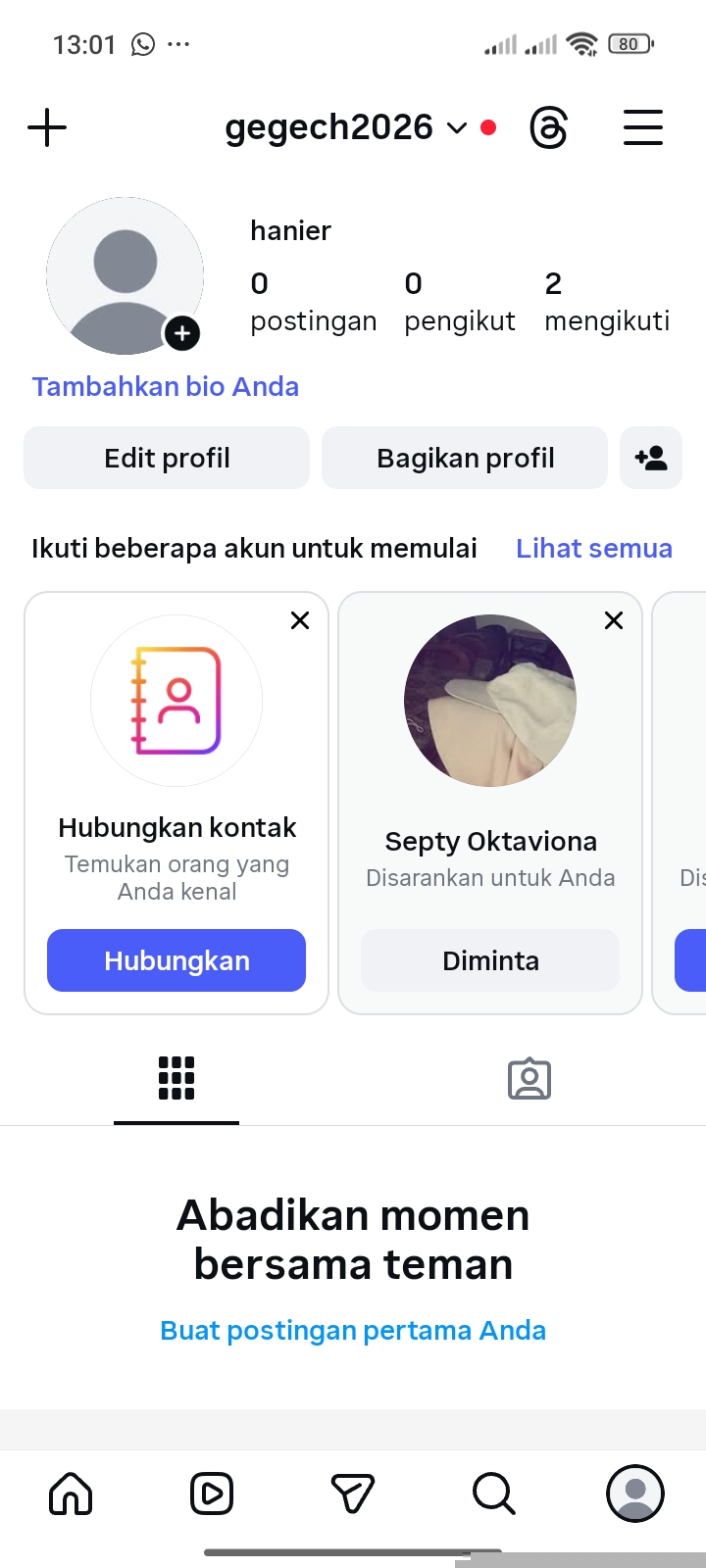Screen dimensions: 706x1568
Task: Open the hamburger menu
Action: click(x=643, y=128)
